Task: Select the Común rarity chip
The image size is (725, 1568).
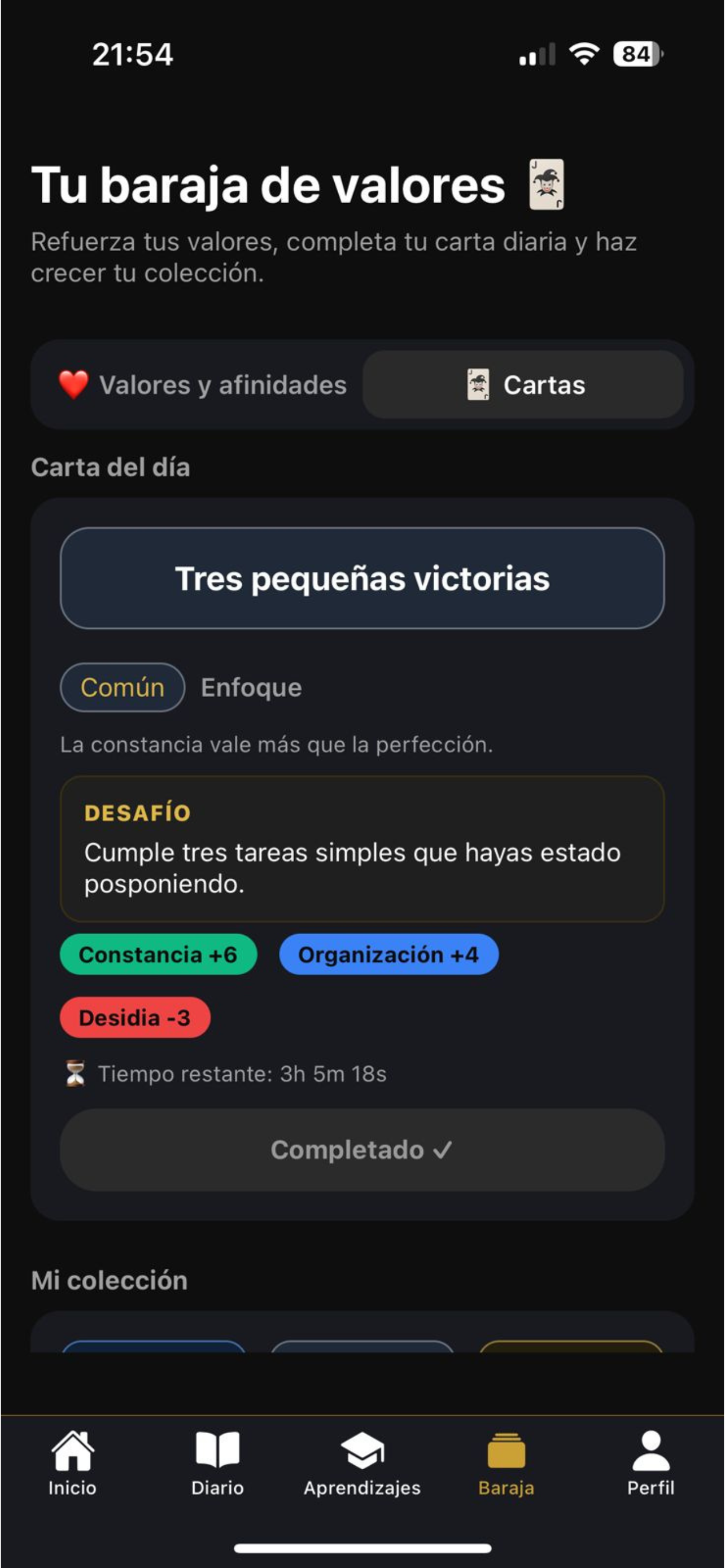Action: click(x=121, y=688)
